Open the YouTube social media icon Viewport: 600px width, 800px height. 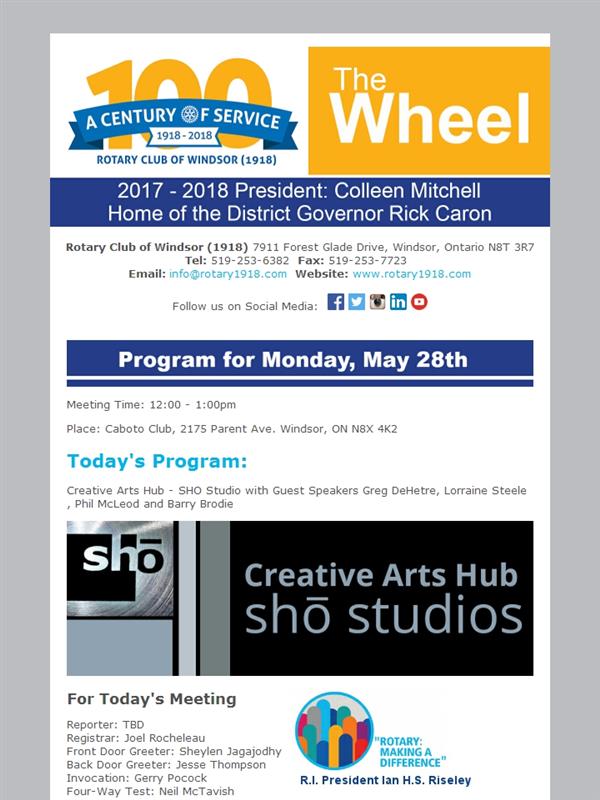pos(419,302)
